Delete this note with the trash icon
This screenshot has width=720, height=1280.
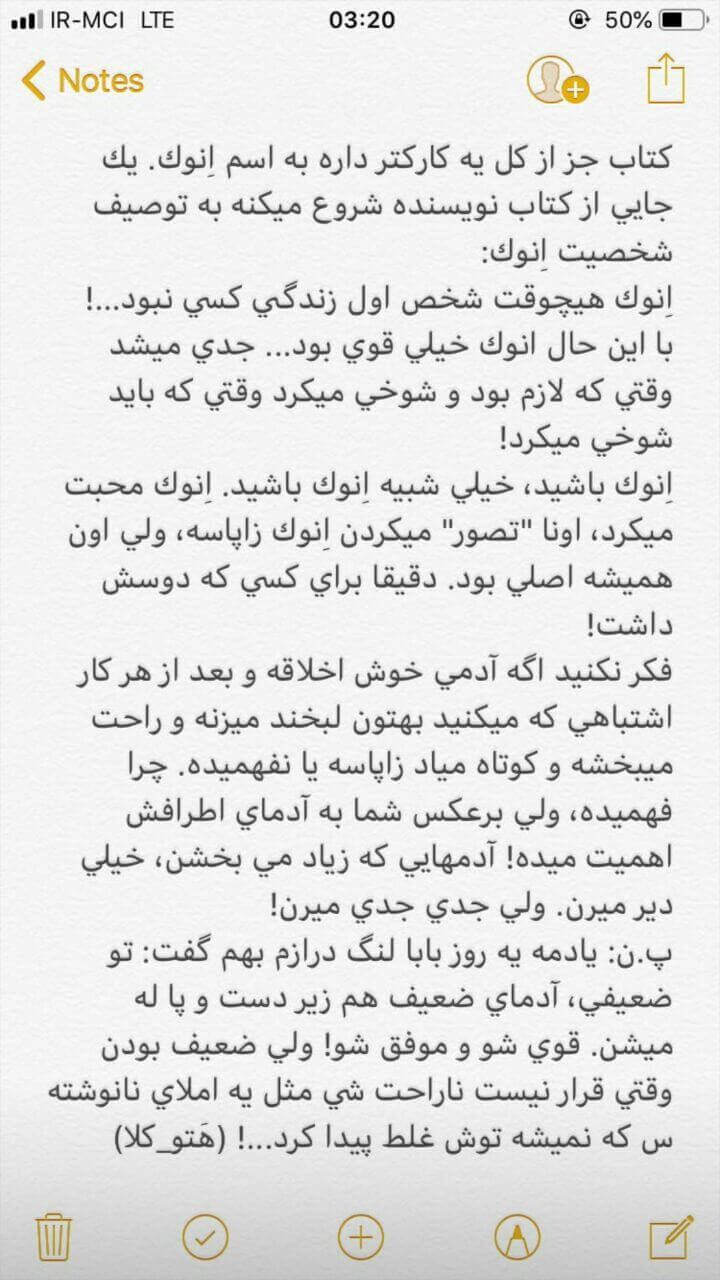click(51, 1237)
